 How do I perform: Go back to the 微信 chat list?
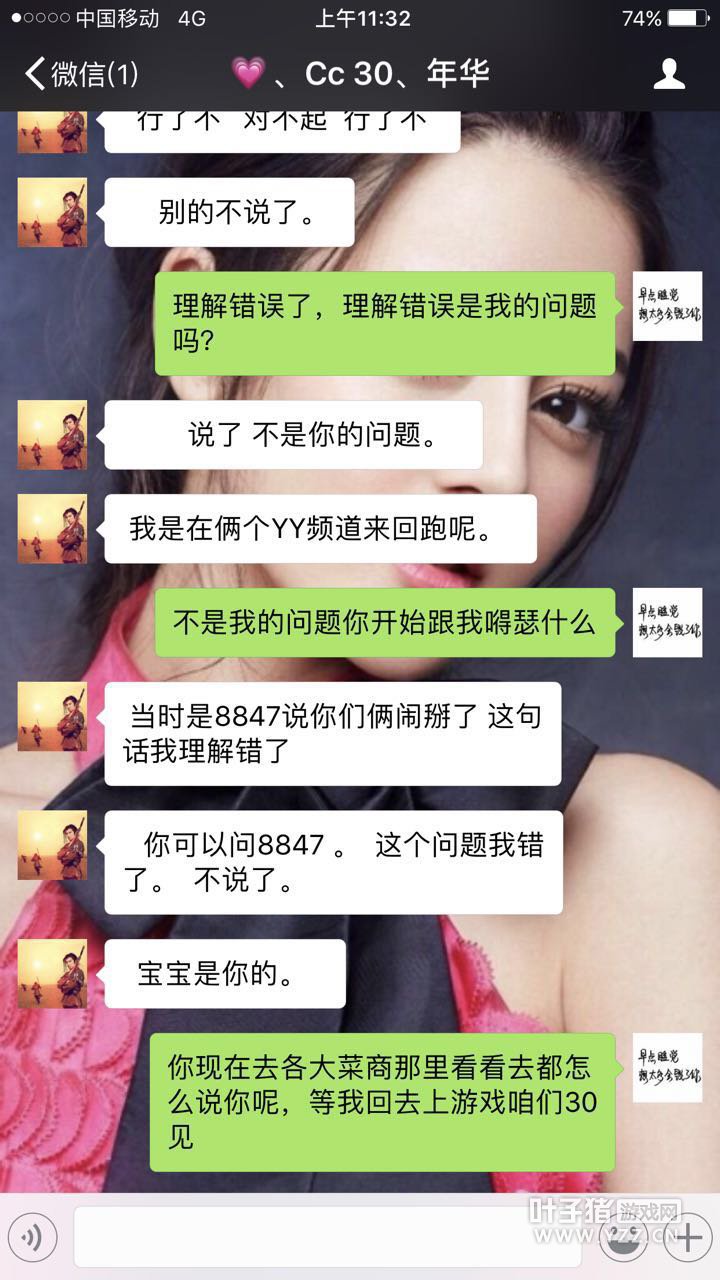pos(80,74)
